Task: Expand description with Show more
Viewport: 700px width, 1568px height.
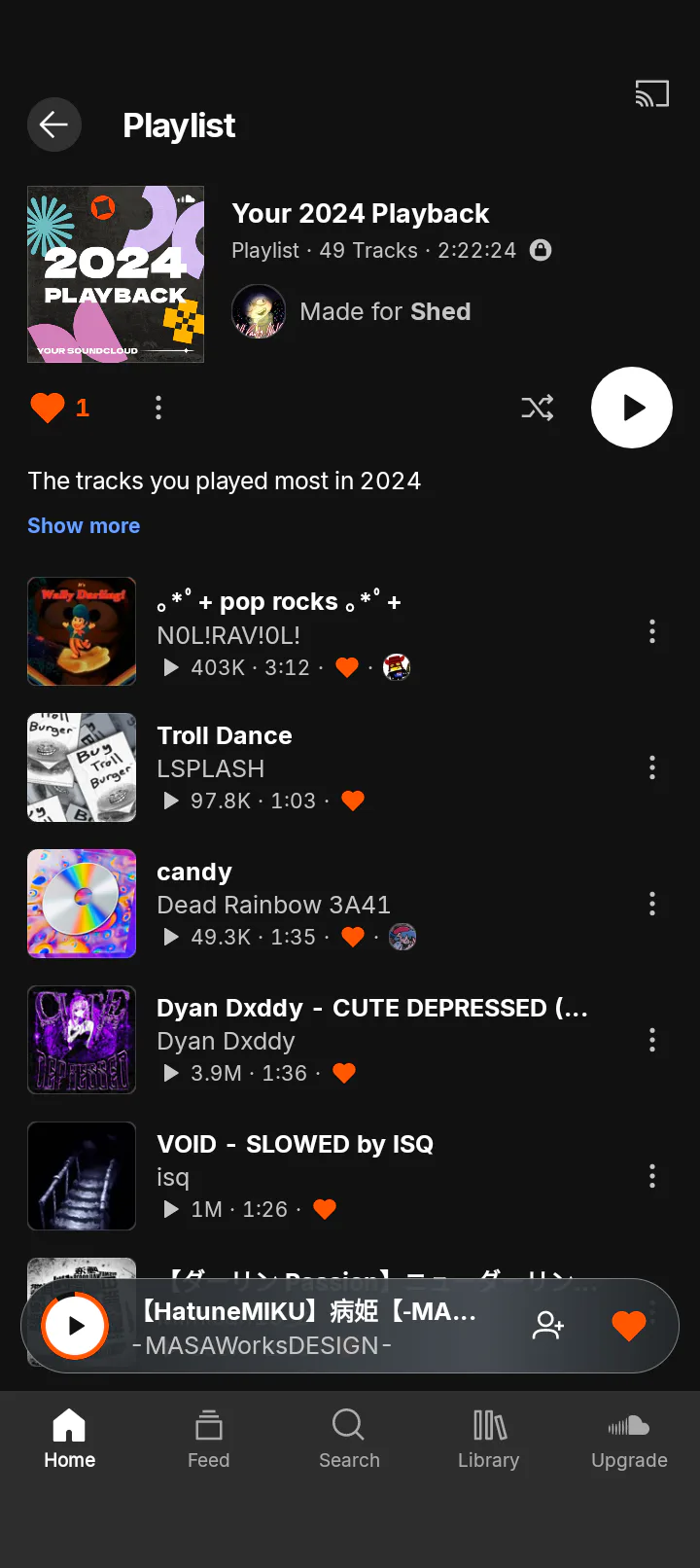Action: point(84,525)
